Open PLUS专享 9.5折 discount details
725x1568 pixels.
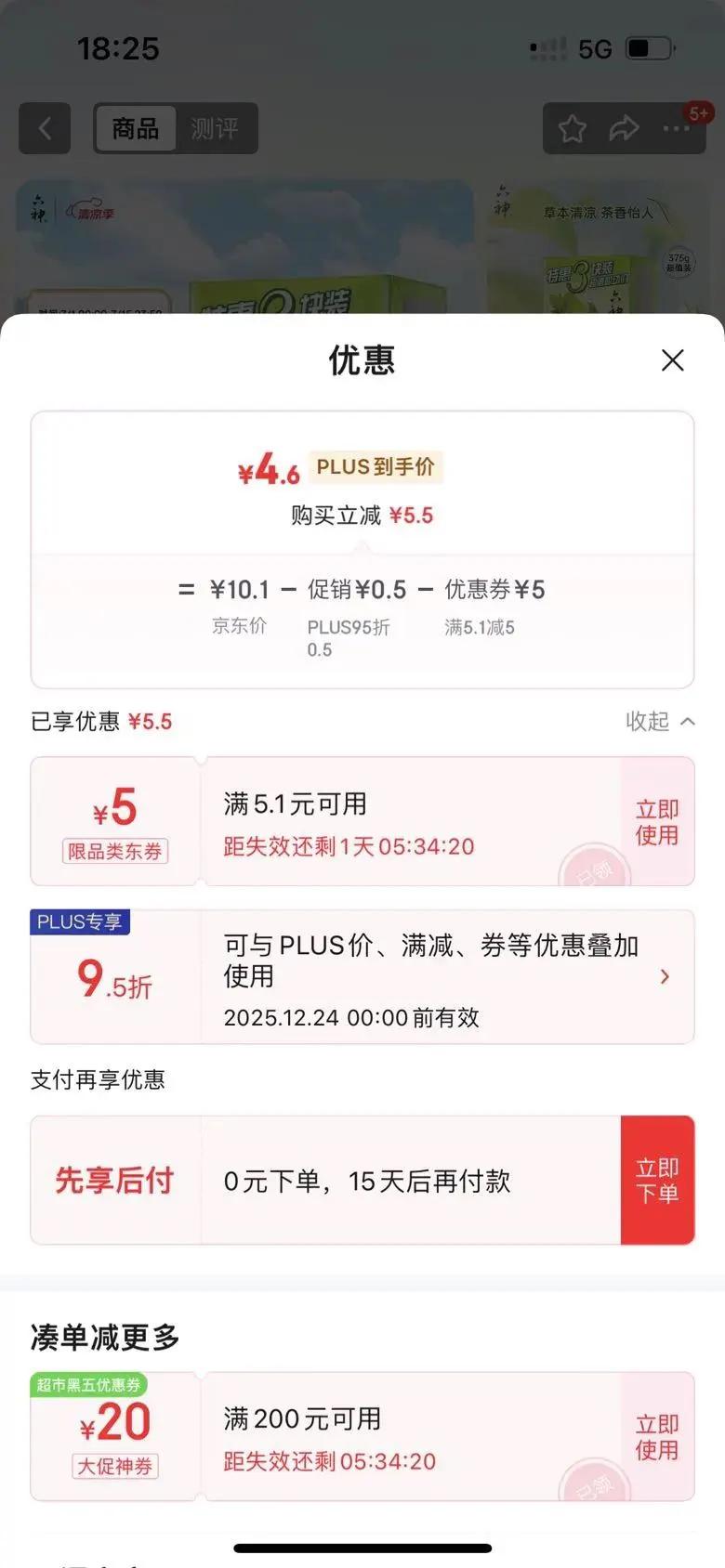tap(664, 976)
